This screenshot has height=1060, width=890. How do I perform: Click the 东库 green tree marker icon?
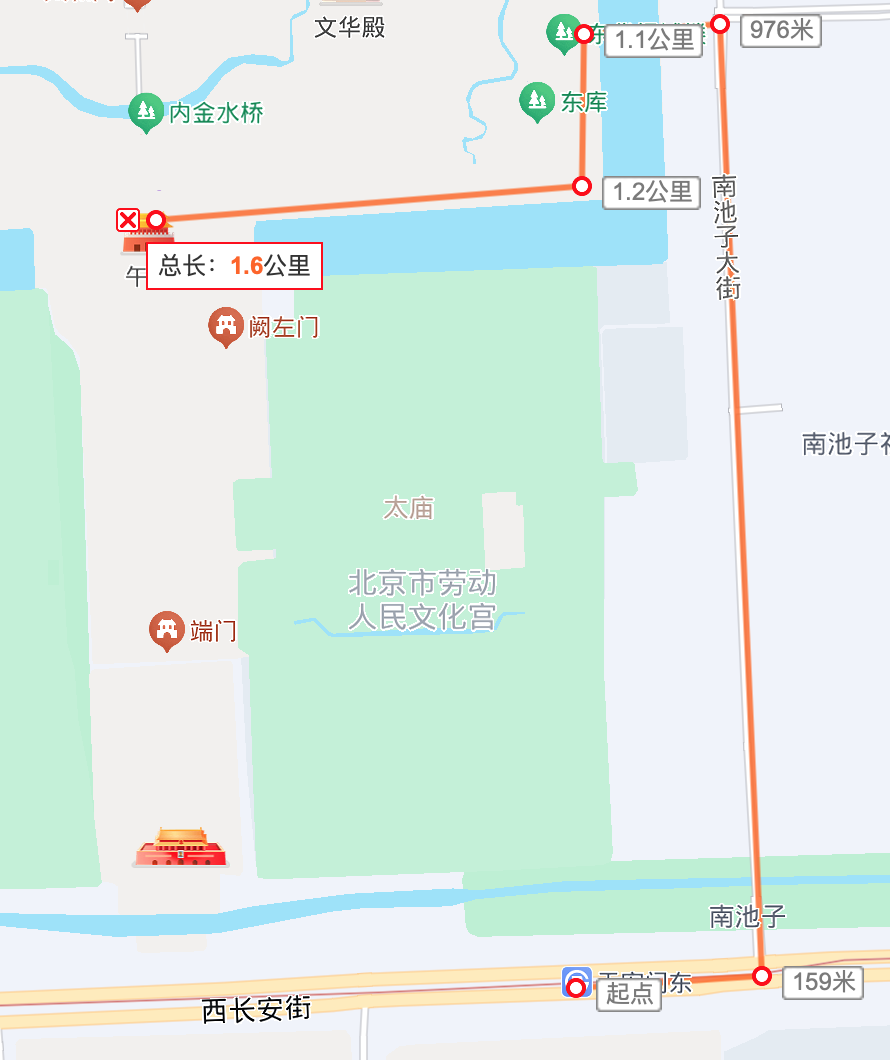point(535,98)
